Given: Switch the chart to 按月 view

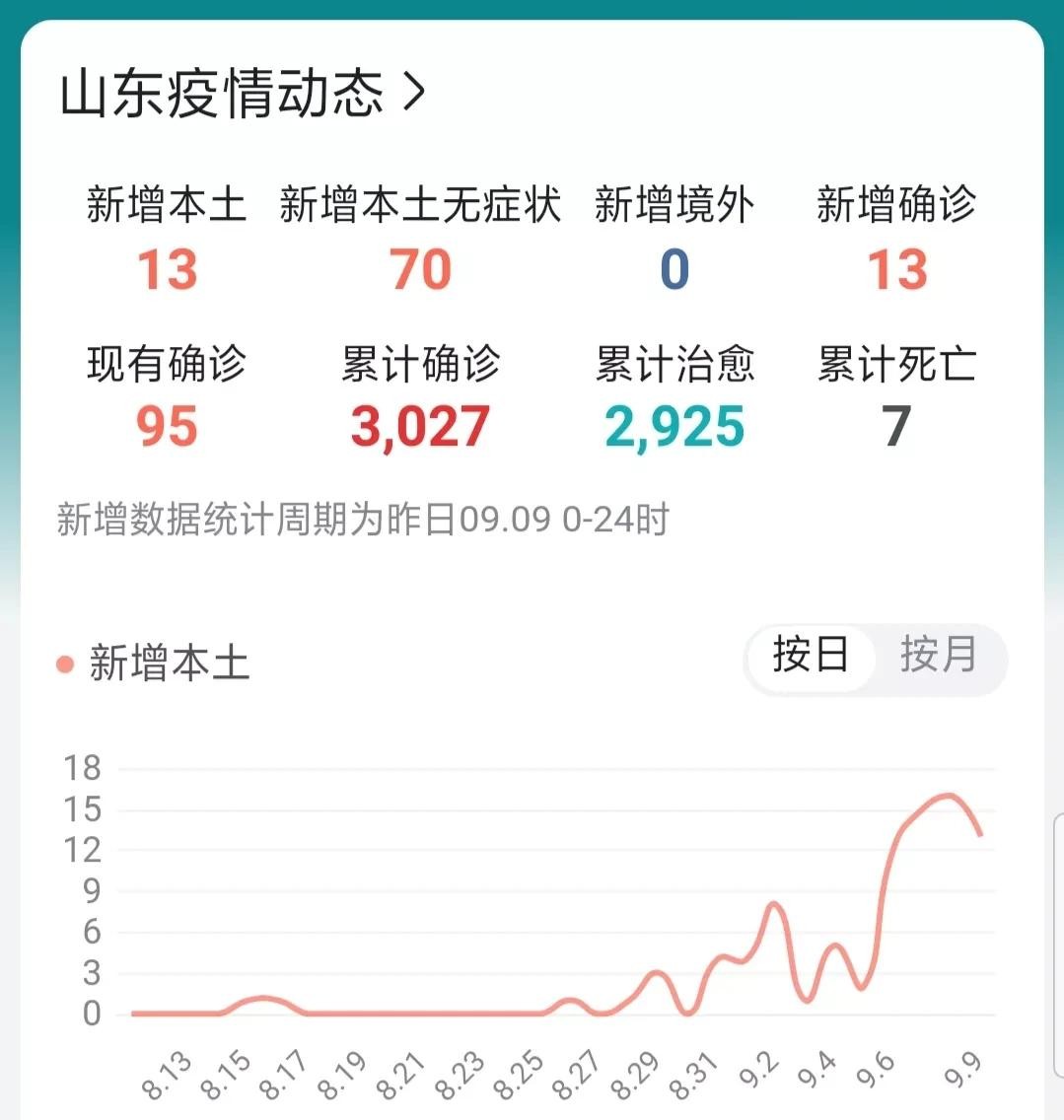Looking at the screenshot, I should pos(938,656).
